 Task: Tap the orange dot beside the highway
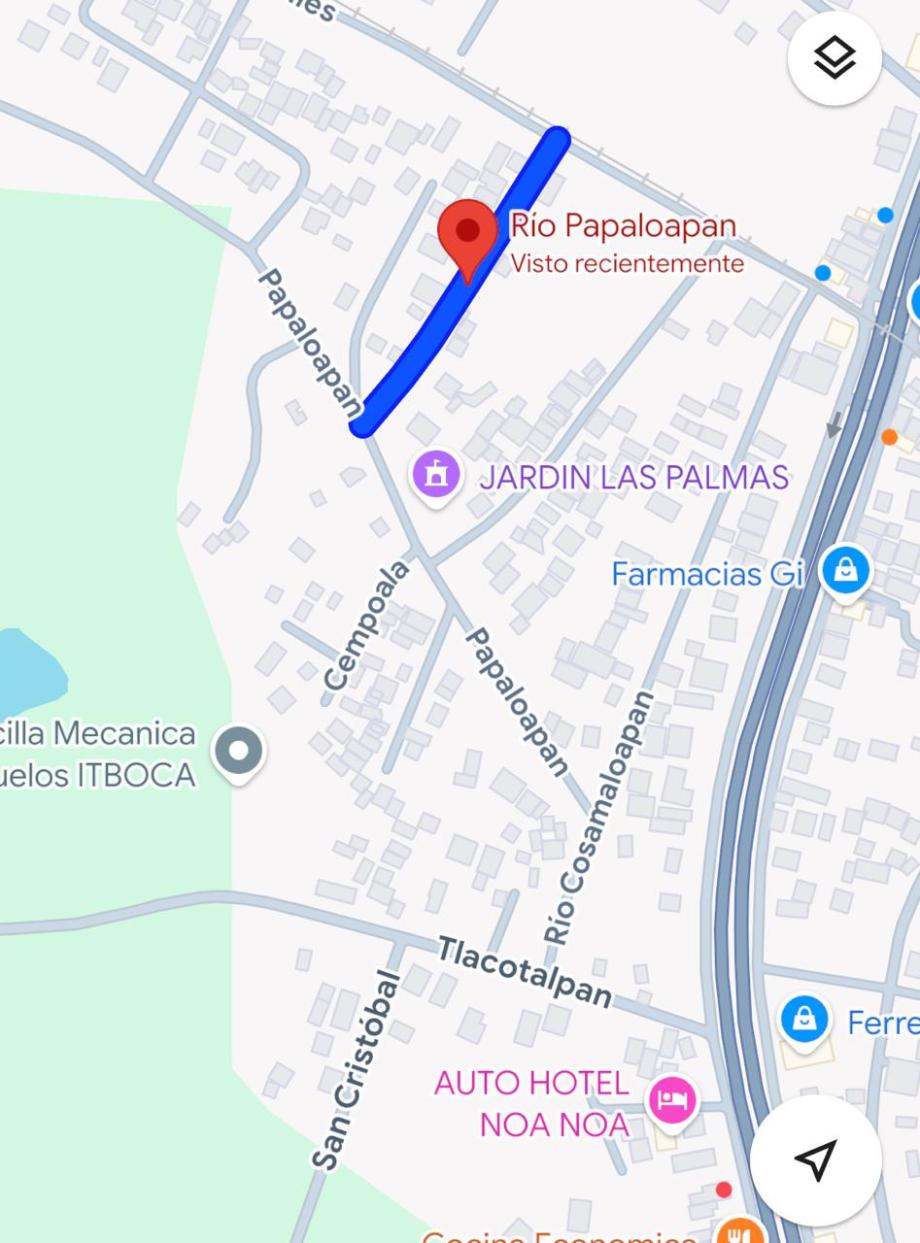[x=889, y=437]
